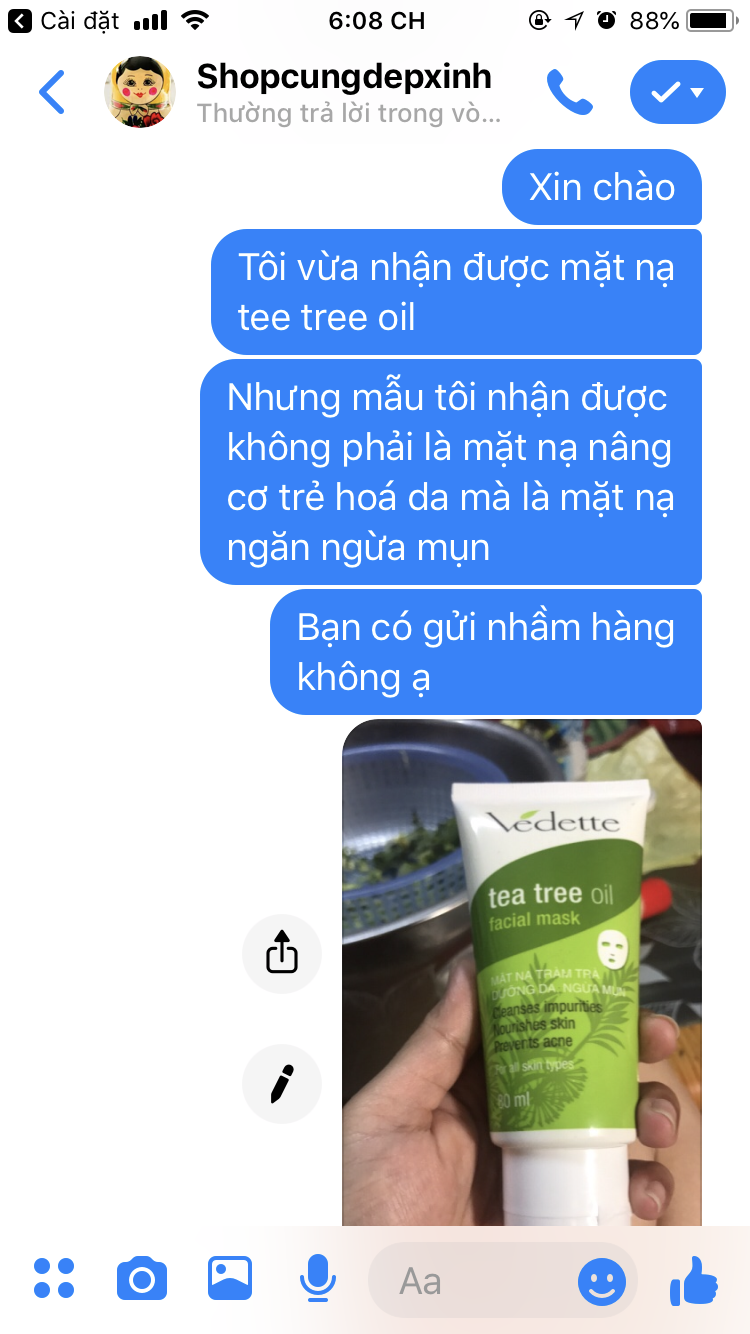The width and height of the screenshot is (750, 1334).
Task: Send a thumbs-up like
Action: tap(694, 1280)
